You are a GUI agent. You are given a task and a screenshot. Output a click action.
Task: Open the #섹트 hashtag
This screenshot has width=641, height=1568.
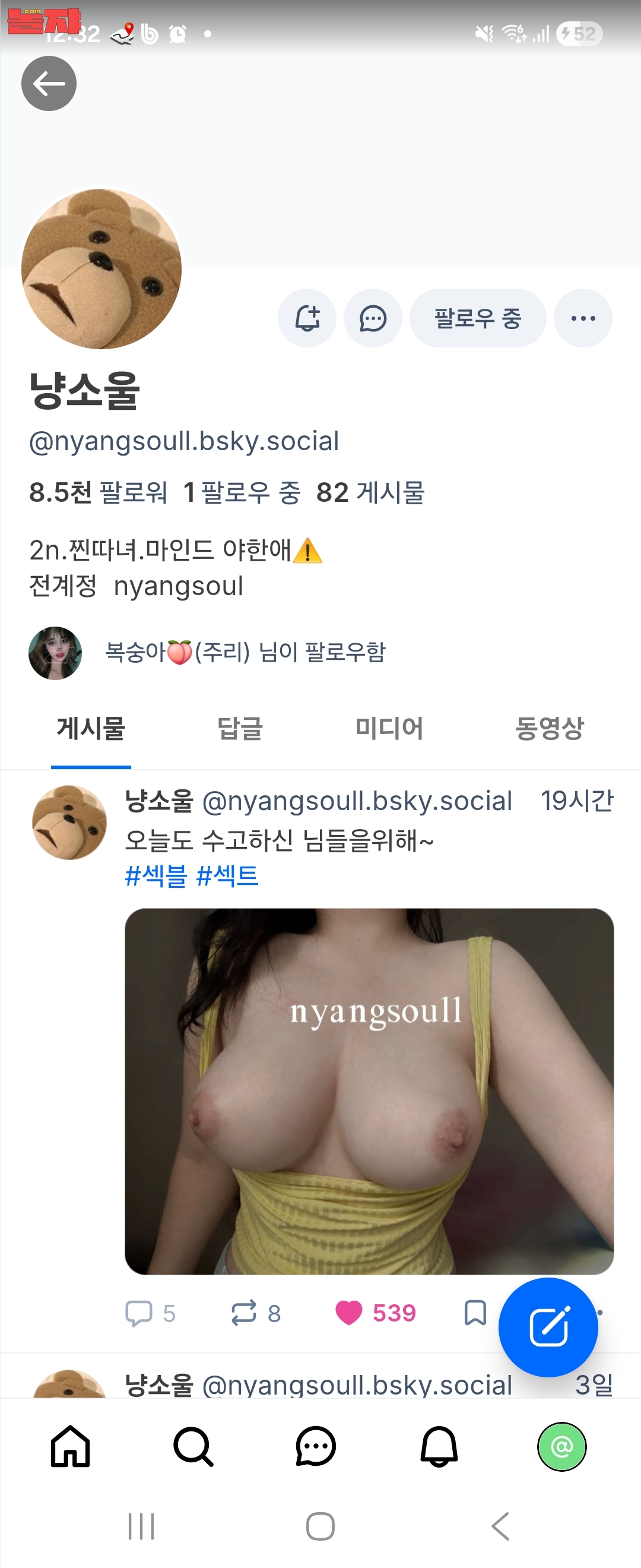(227, 876)
